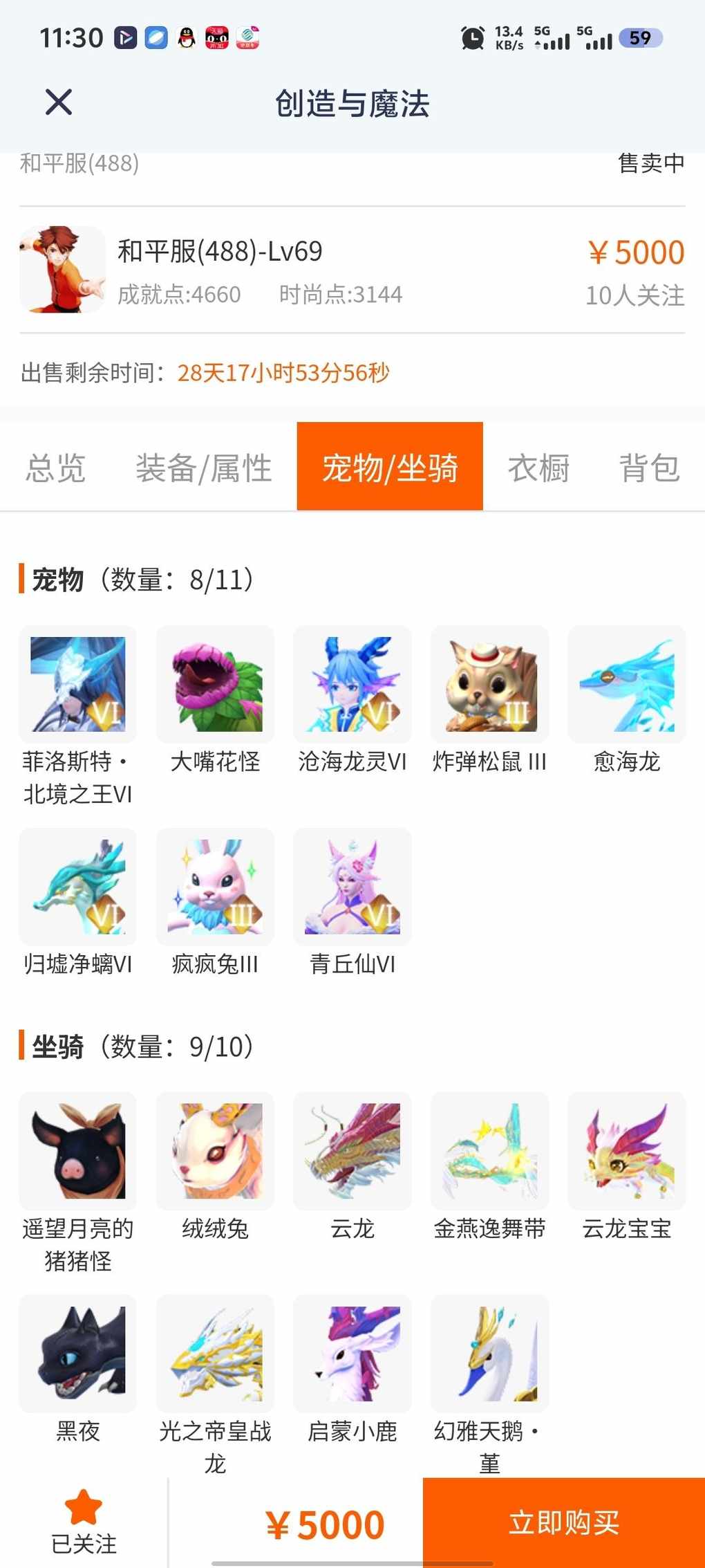Switch to the 总览 tab
This screenshot has height=1568, width=705.
point(55,468)
